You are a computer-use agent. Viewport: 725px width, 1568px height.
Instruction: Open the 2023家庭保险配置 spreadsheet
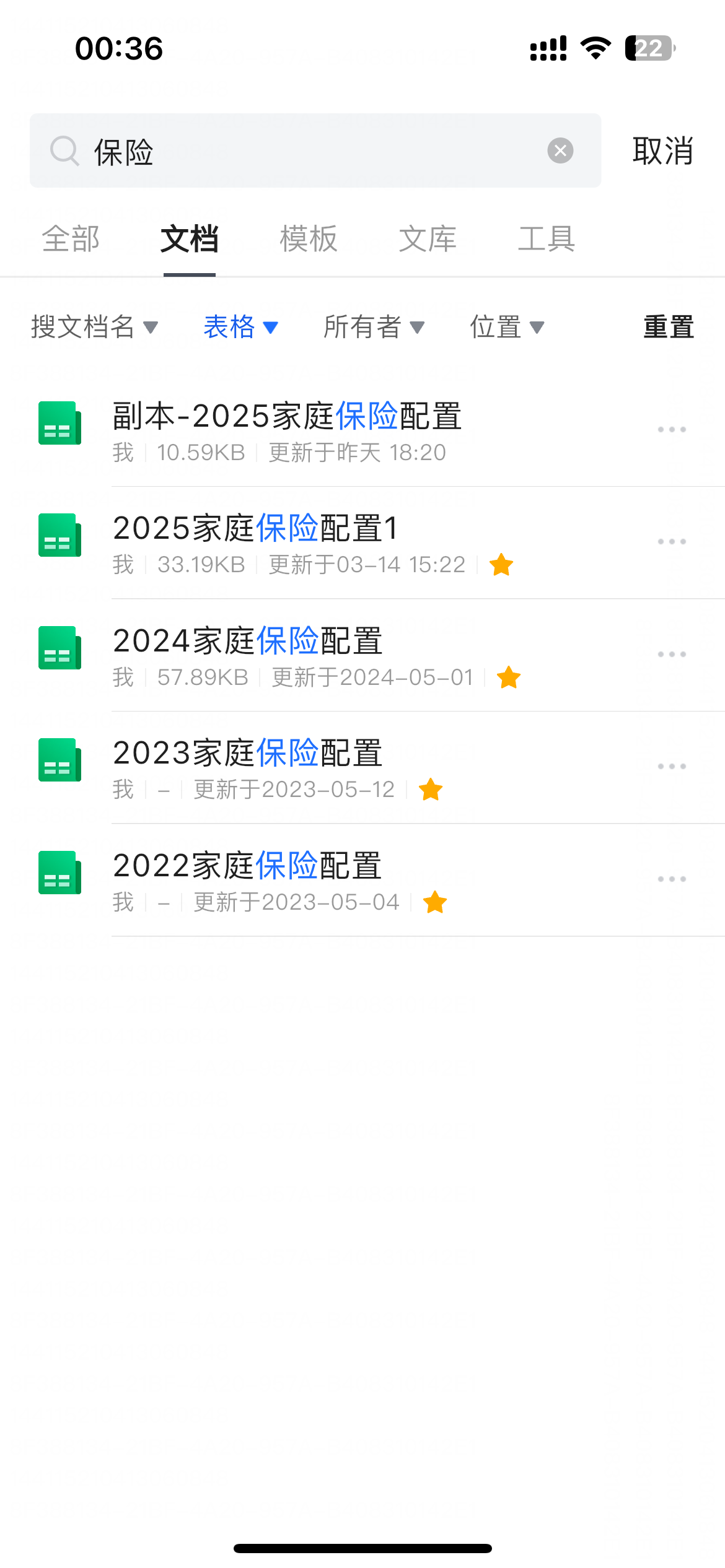362,768
